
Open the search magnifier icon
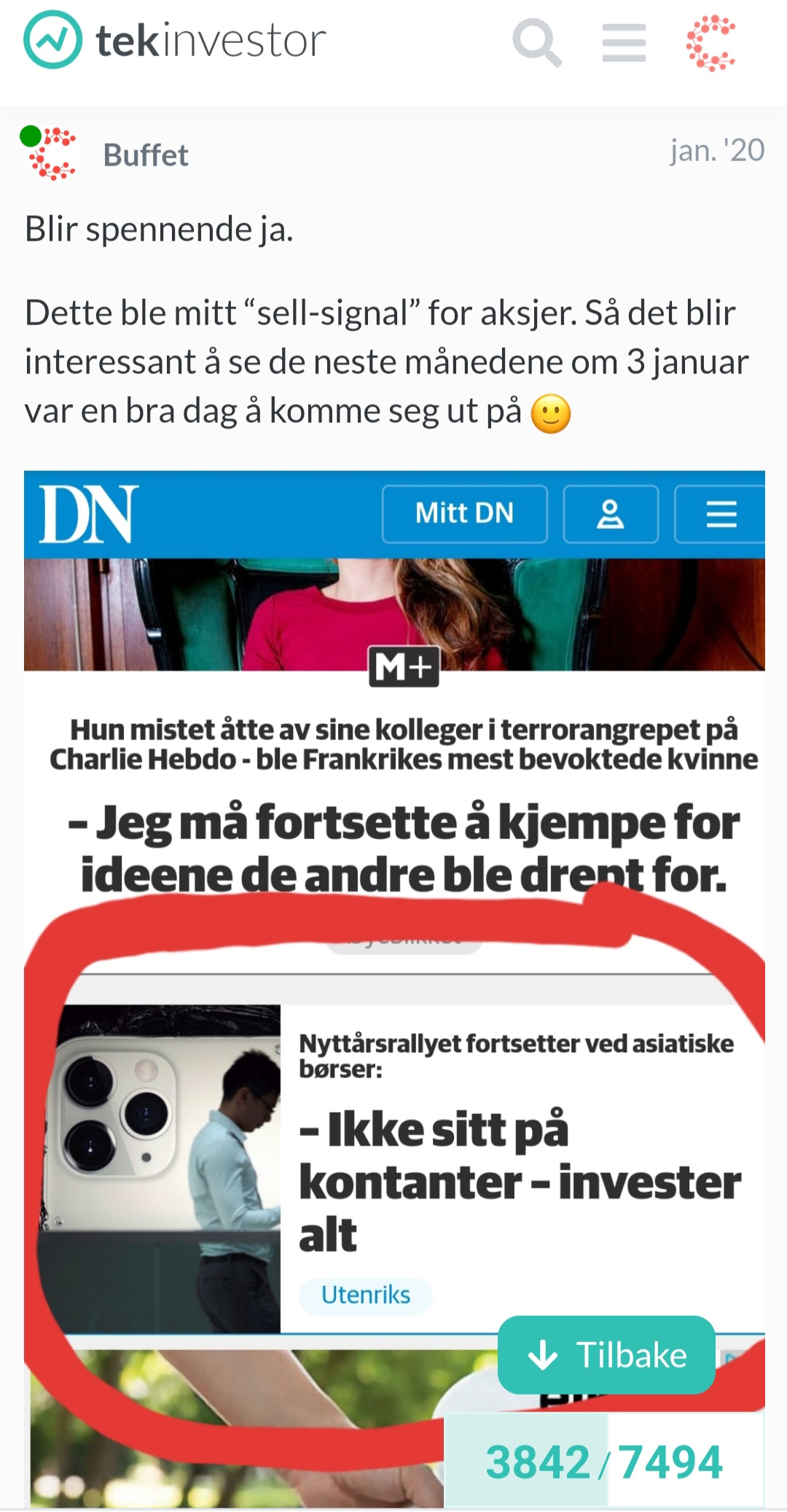(x=537, y=42)
